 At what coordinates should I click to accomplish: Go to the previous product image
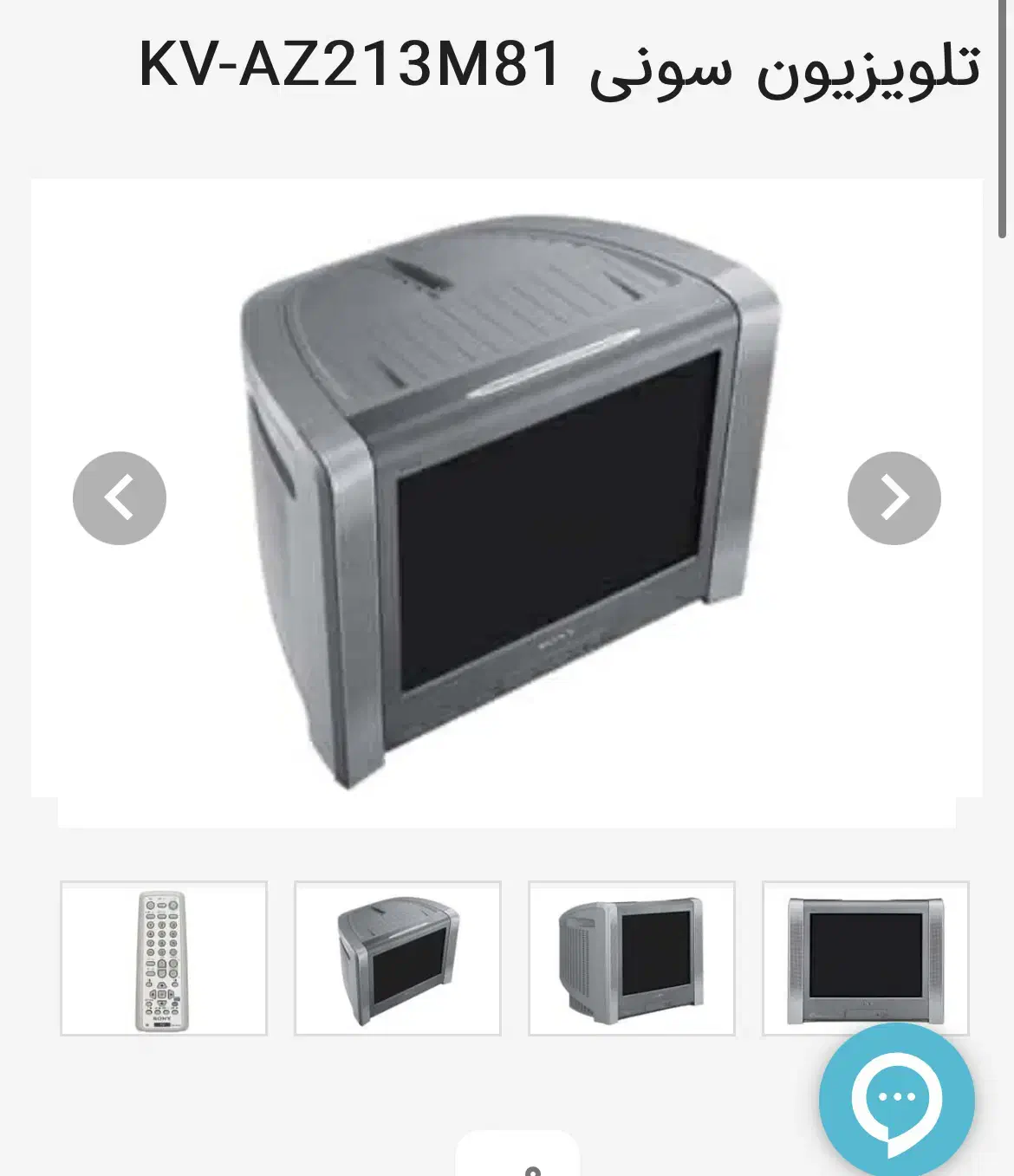click(x=120, y=498)
